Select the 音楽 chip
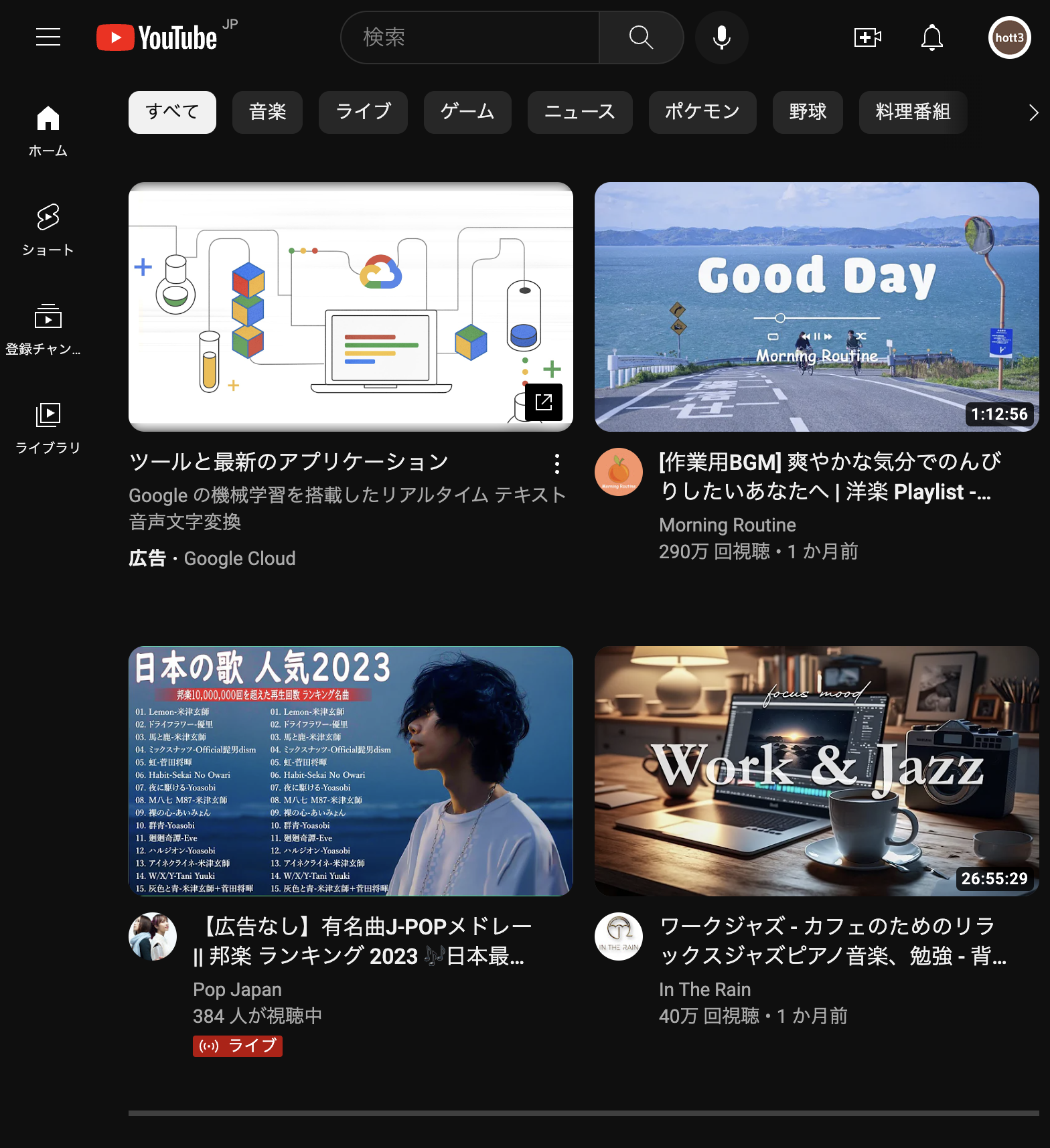The image size is (1050, 1148). 267,112
